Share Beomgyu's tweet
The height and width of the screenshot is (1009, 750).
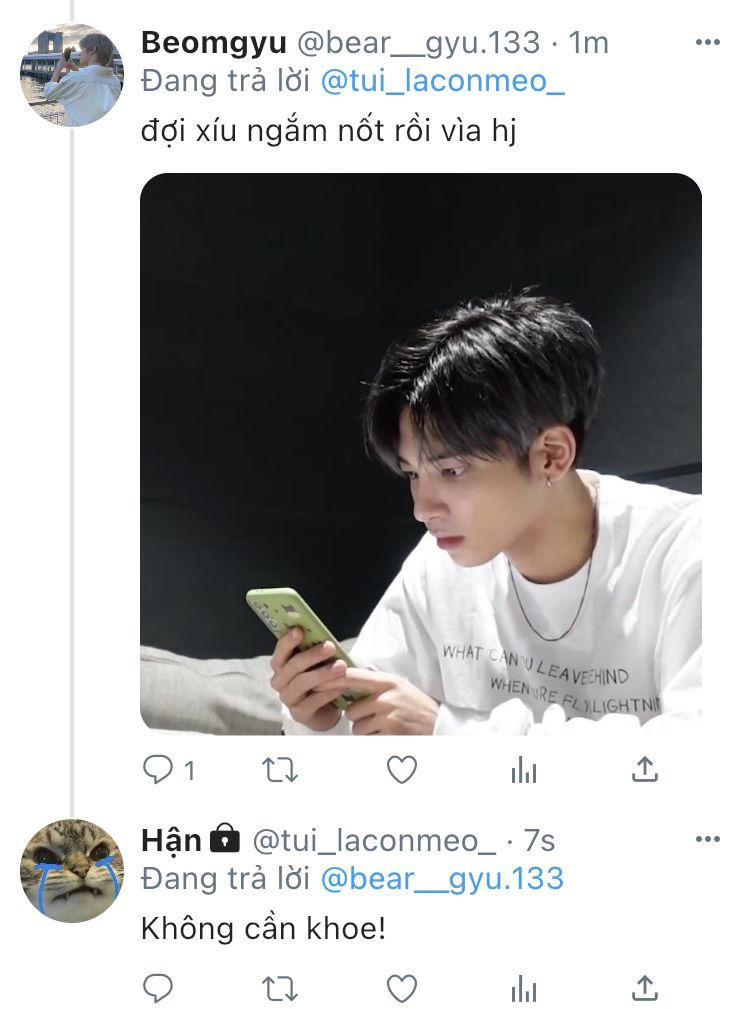click(x=645, y=769)
